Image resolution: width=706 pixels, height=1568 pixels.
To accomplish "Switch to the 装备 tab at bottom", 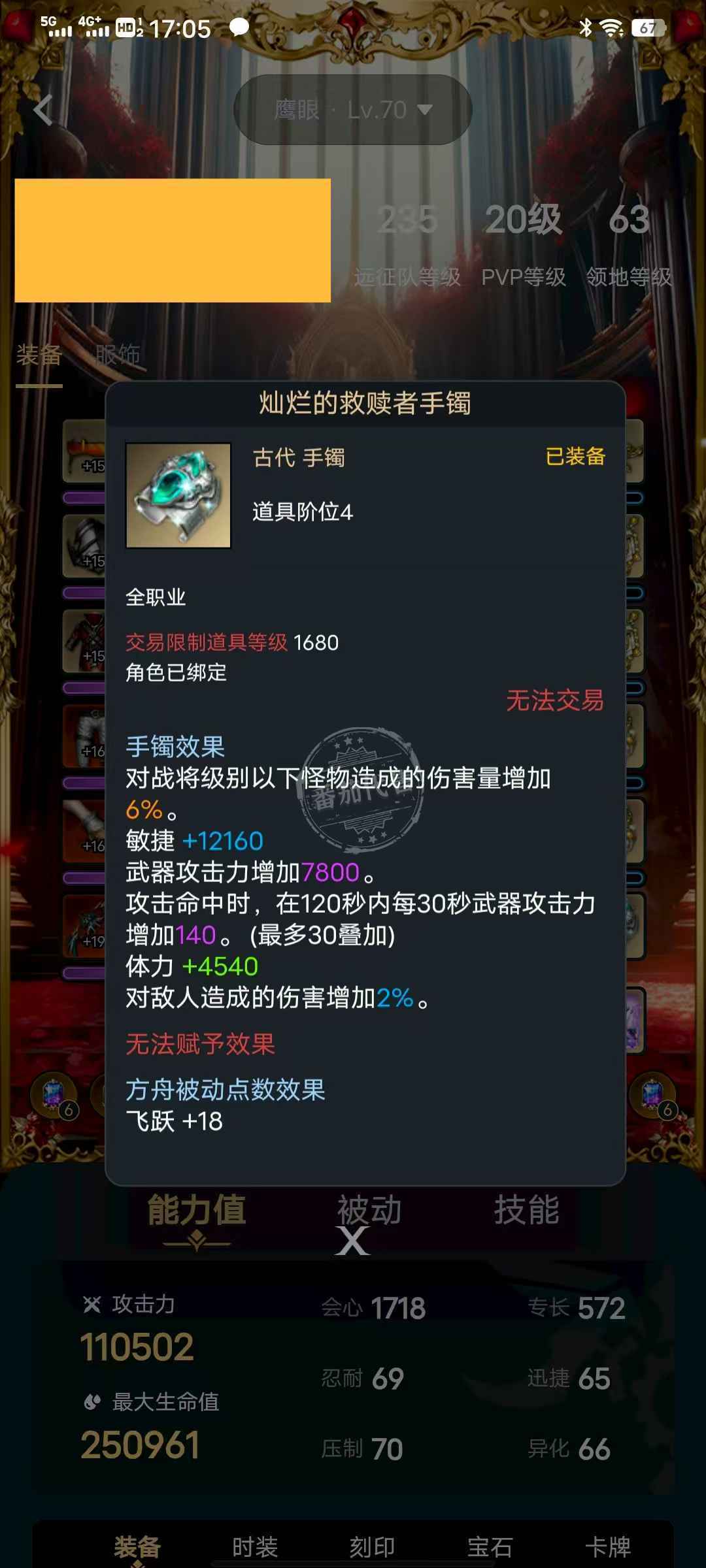I will [137, 1547].
